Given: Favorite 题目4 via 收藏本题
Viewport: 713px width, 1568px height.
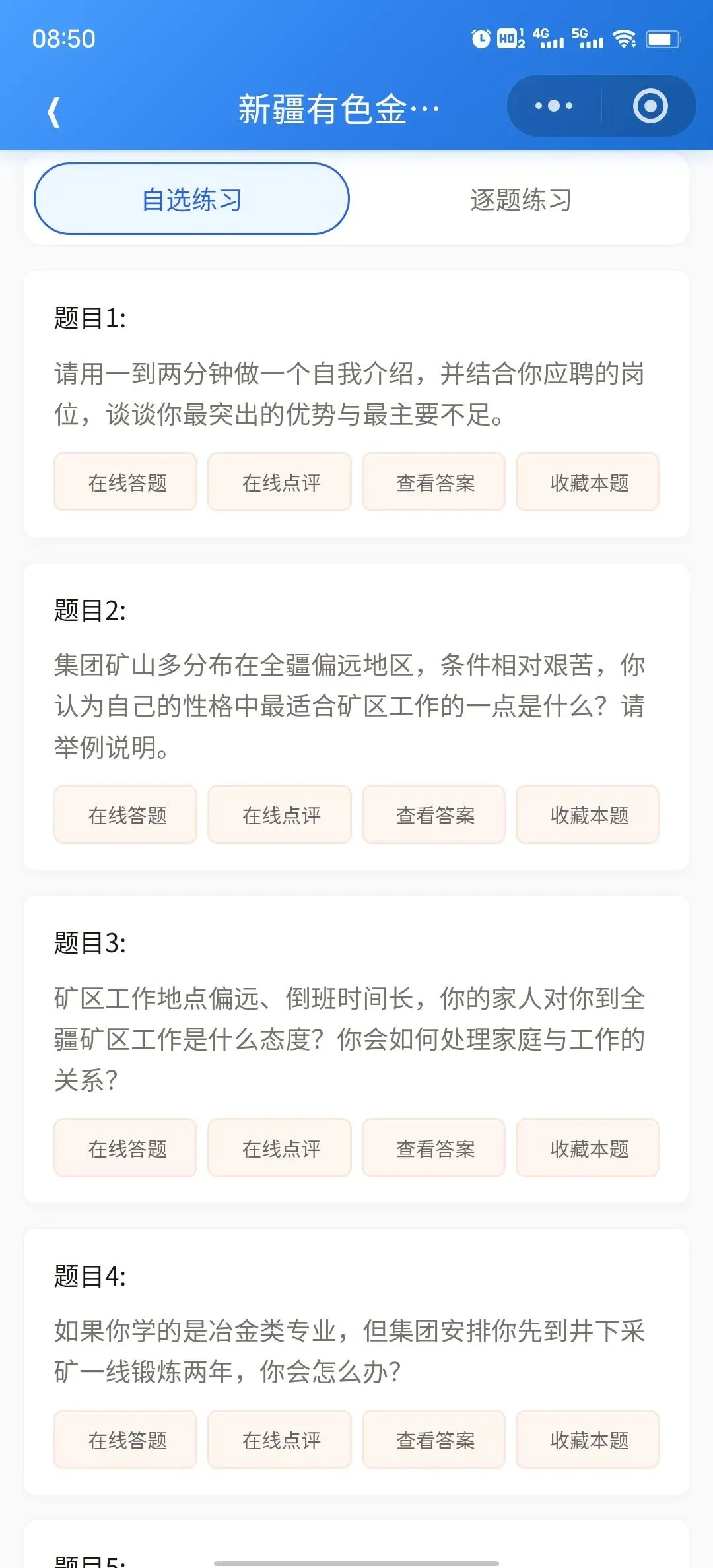Looking at the screenshot, I should tap(588, 1439).
